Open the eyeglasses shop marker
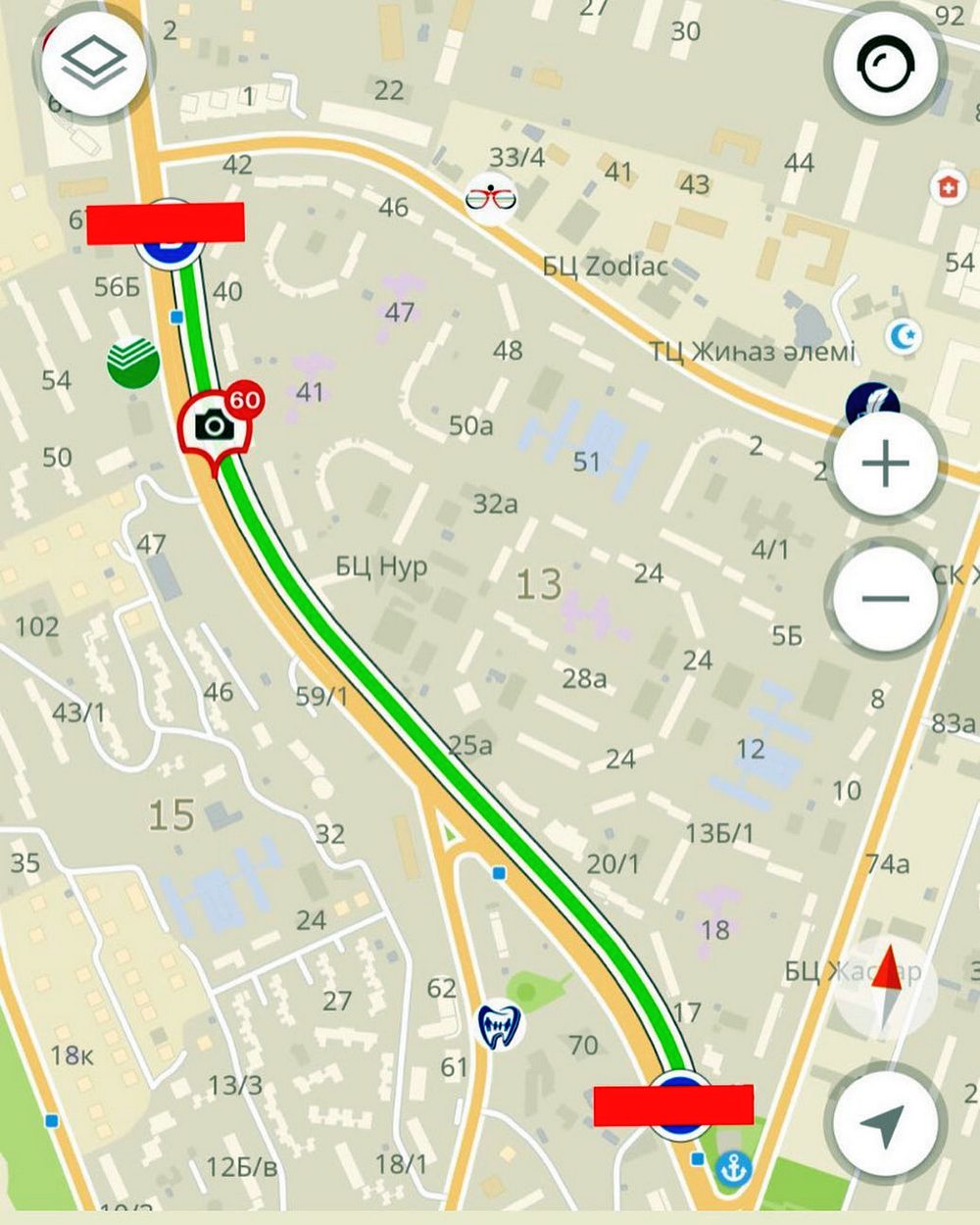Image resolution: width=980 pixels, height=1225 pixels. (491, 198)
